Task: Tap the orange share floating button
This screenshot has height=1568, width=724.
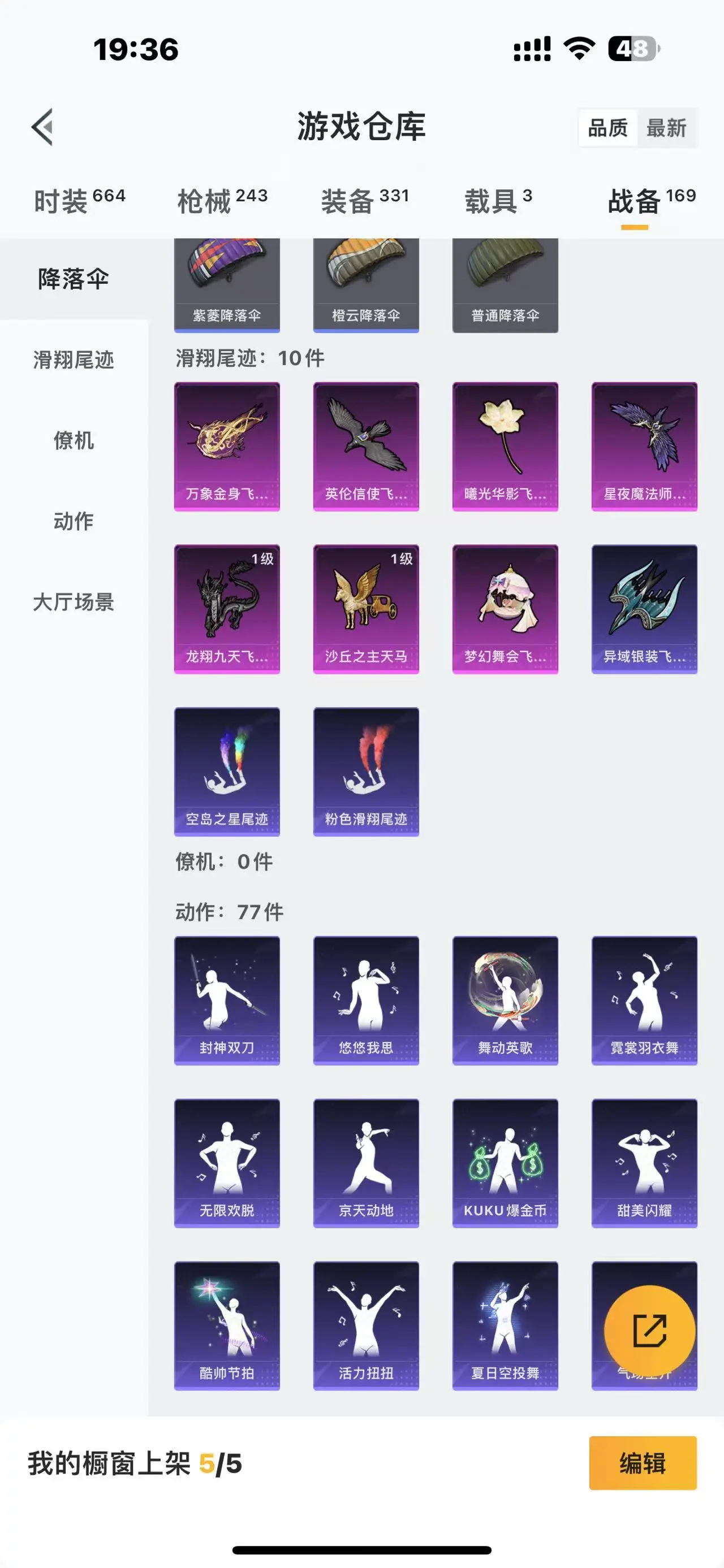Action: (x=649, y=1331)
